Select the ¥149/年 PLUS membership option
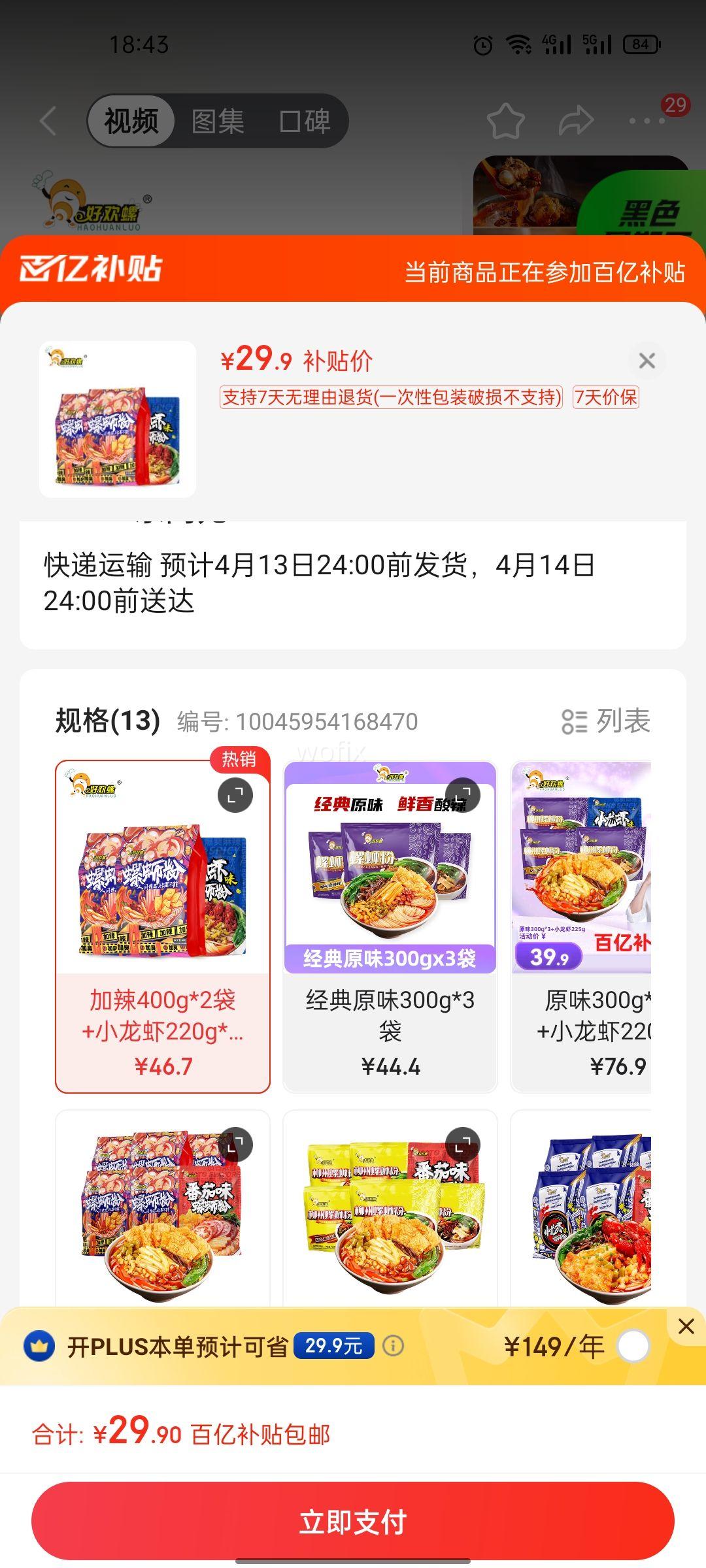This screenshot has width=706, height=1568. [633, 1346]
